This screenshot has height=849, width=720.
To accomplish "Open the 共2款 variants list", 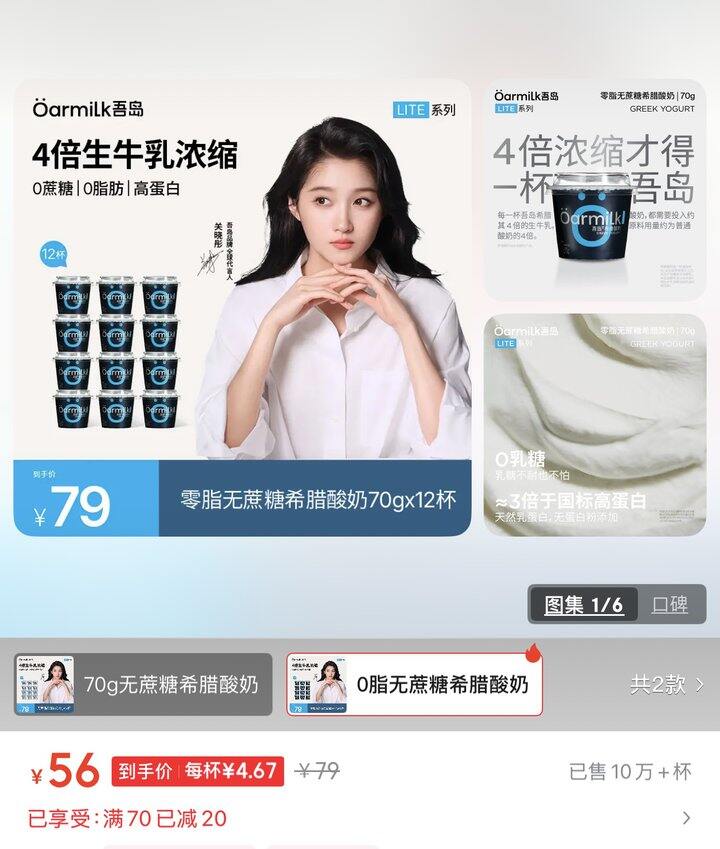I will tap(666, 685).
